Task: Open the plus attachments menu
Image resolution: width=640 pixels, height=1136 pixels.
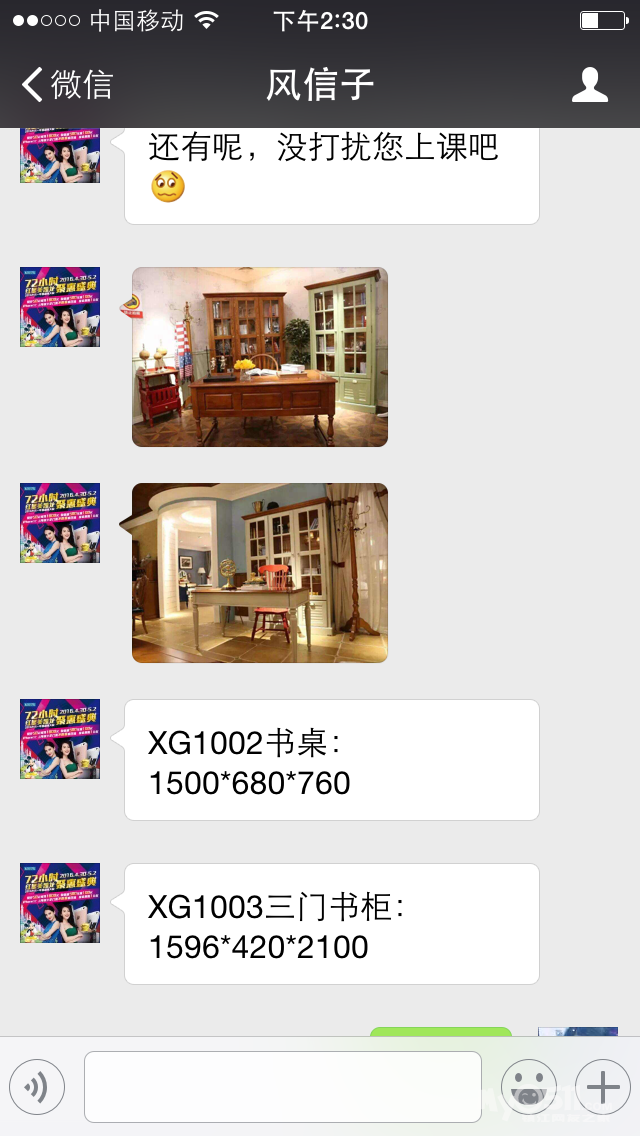Action: coord(602,1087)
